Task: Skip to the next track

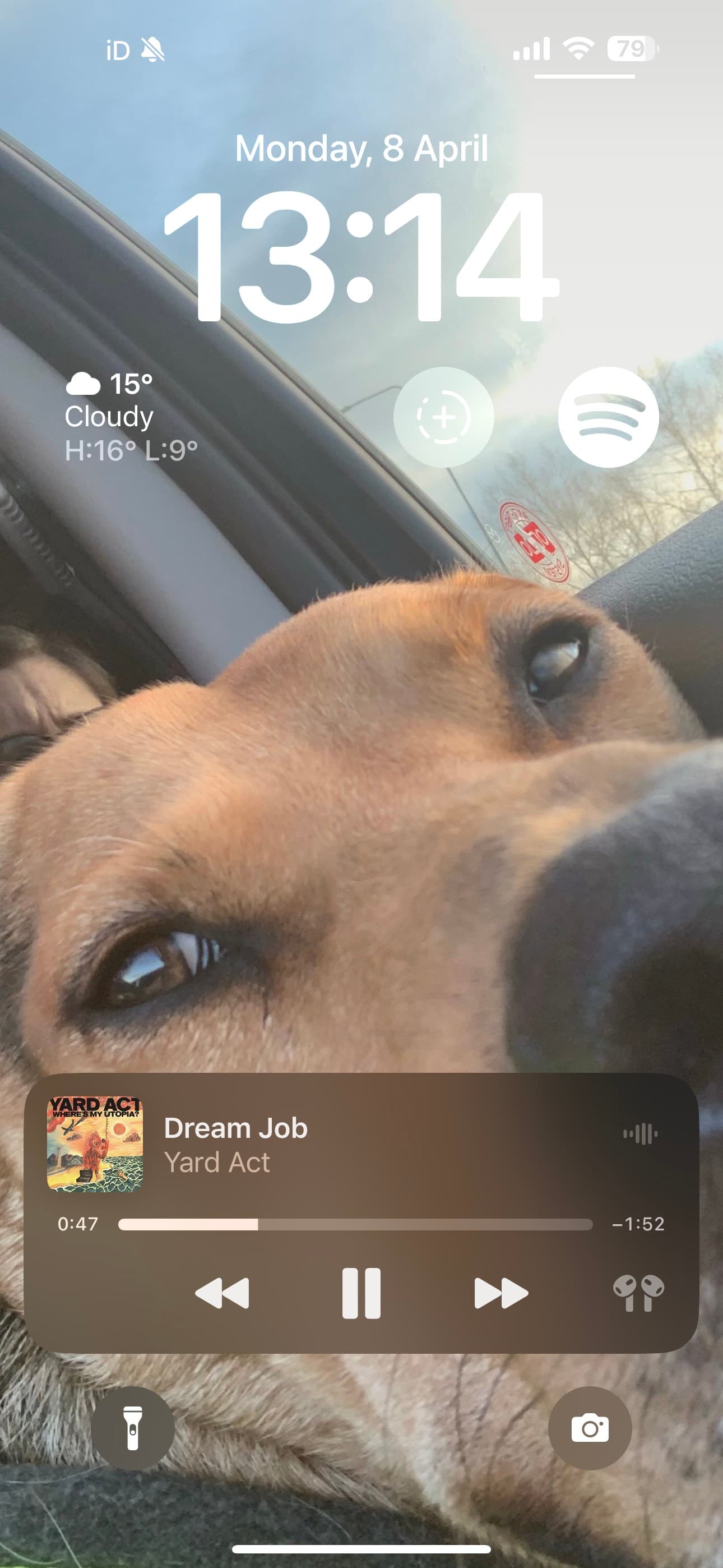Action: pyautogui.click(x=501, y=1293)
